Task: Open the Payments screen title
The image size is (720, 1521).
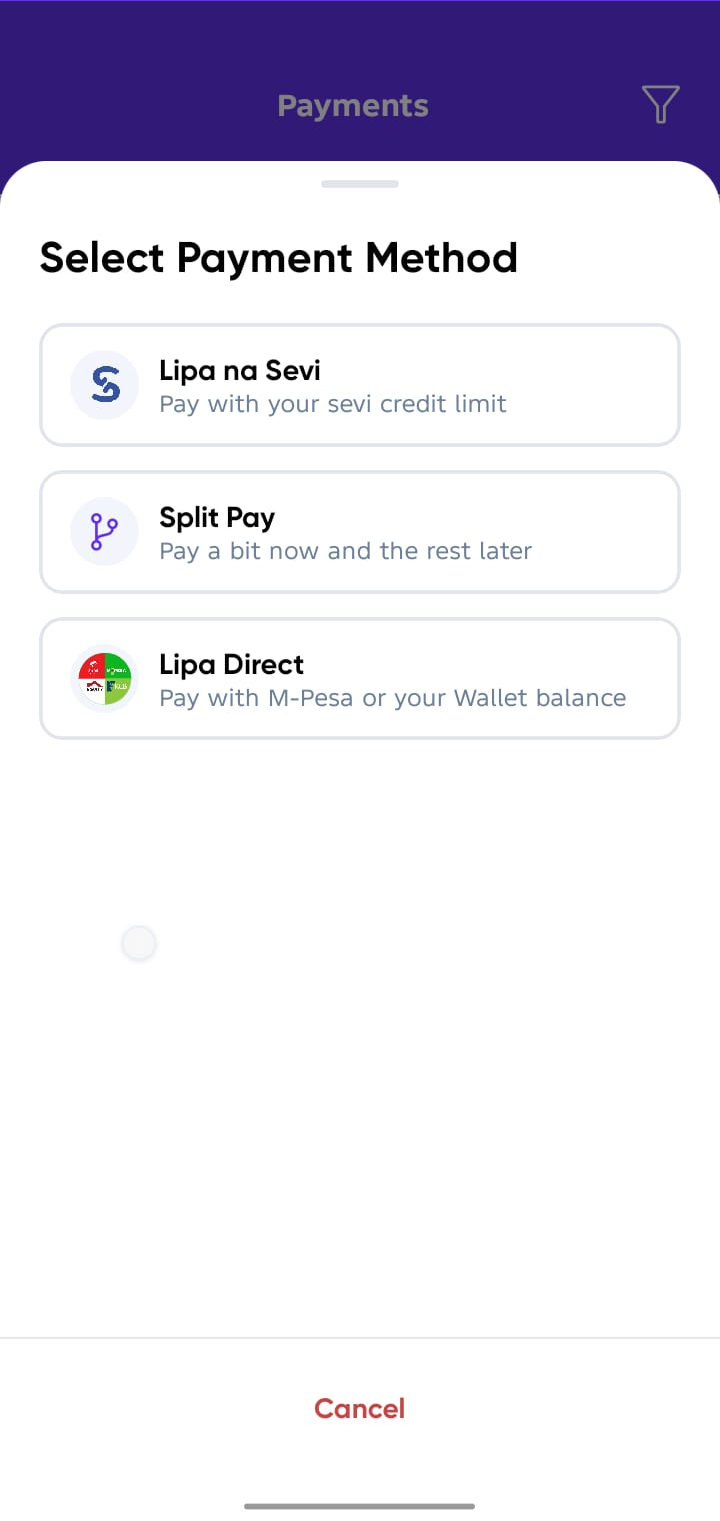Action: pos(353,104)
